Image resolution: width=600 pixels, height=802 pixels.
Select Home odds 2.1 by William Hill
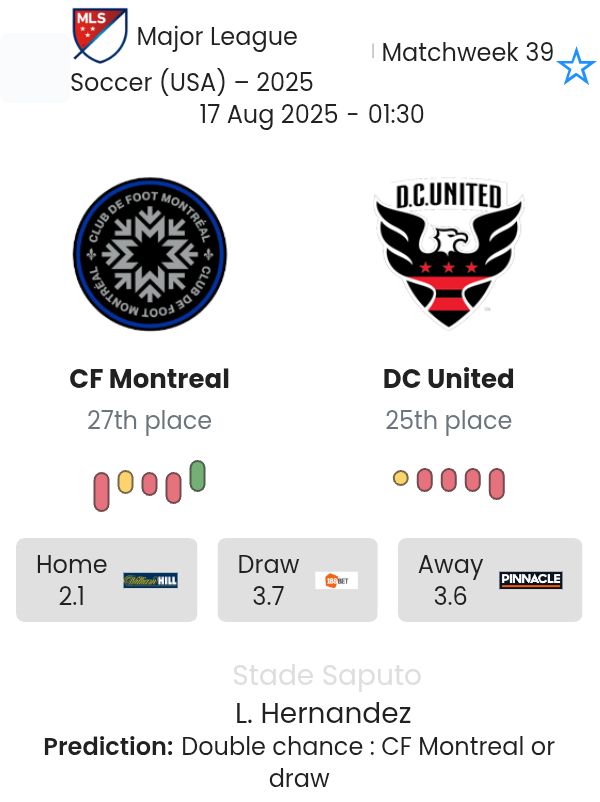pos(107,580)
